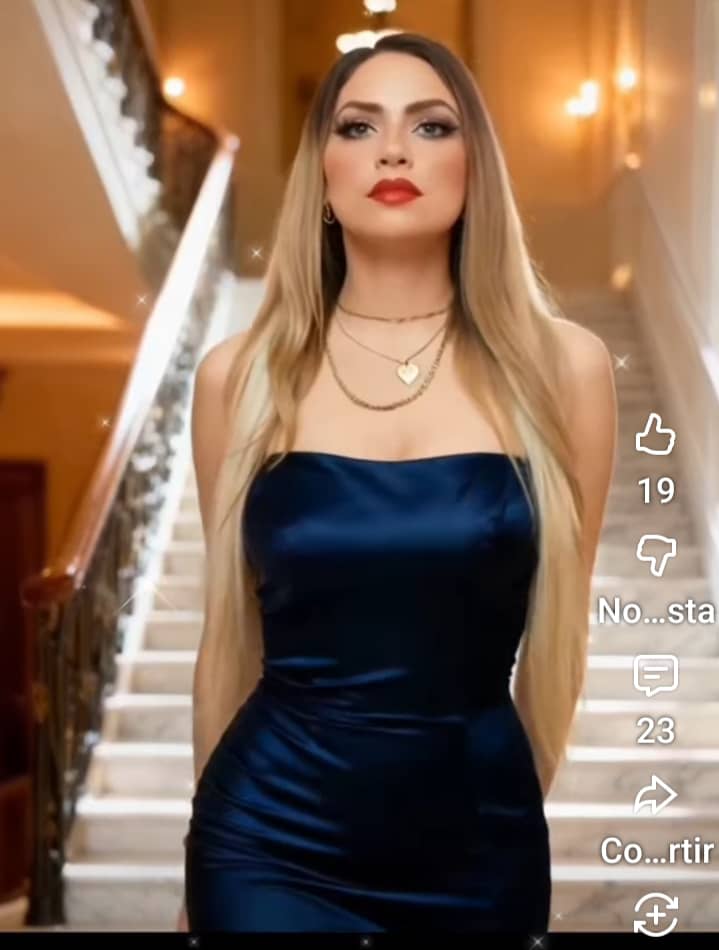This screenshot has width=719, height=950.
Task: Dislike this video with thumbs down
Action: pyautogui.click(x=656, y=556)
